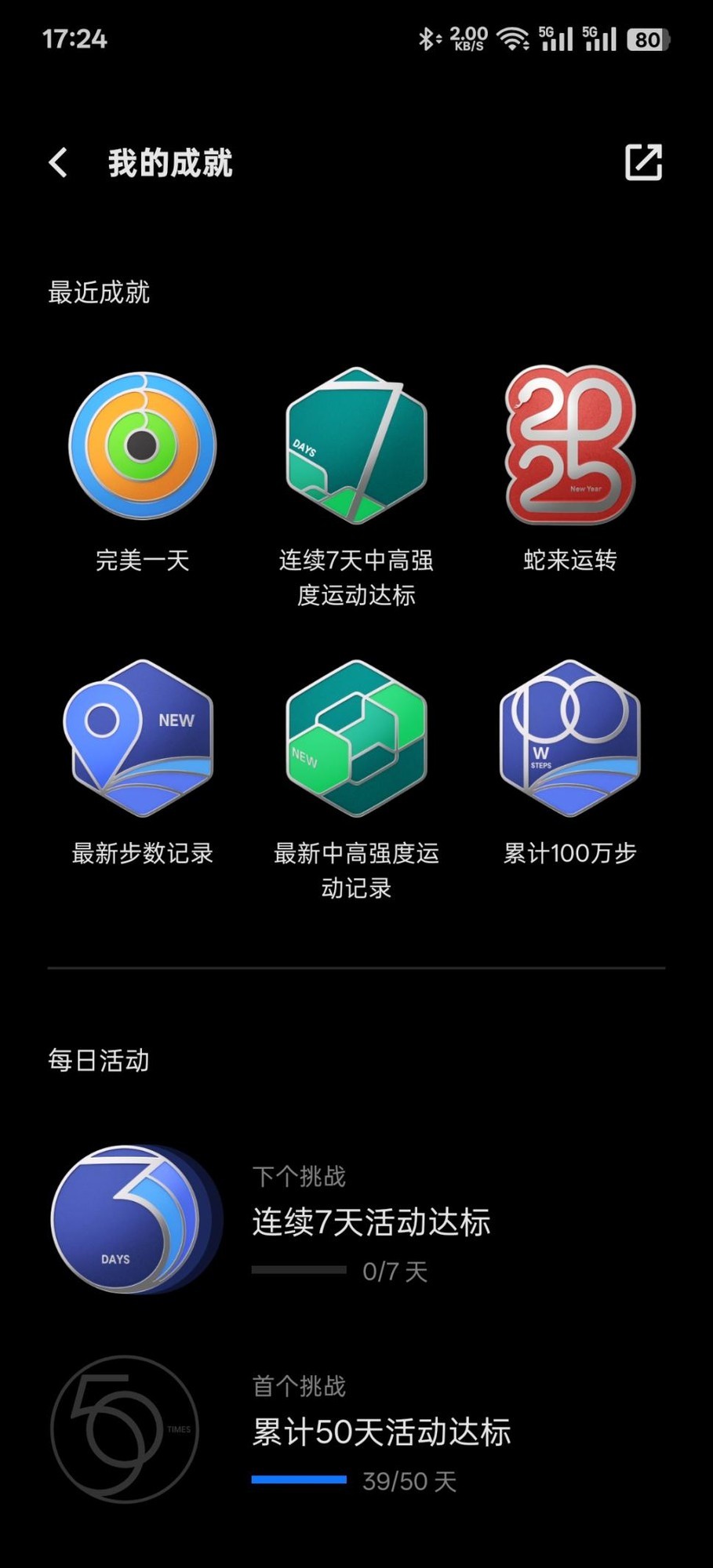Tap the 0/7 天 progress indicator
This screenshot has width=713, height=1568.
(300, 1271)
